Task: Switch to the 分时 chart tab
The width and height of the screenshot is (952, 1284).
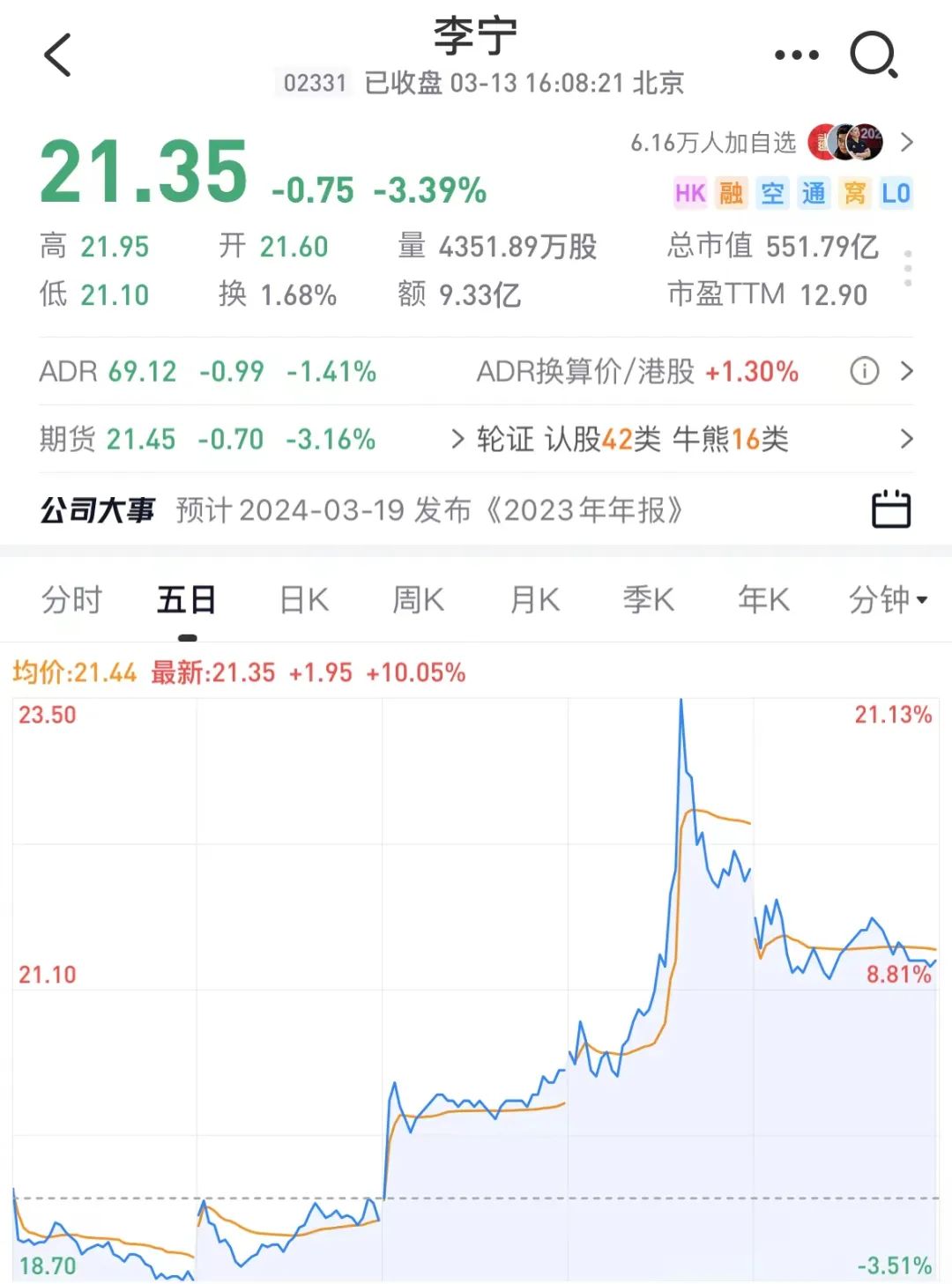Action: 71,600
